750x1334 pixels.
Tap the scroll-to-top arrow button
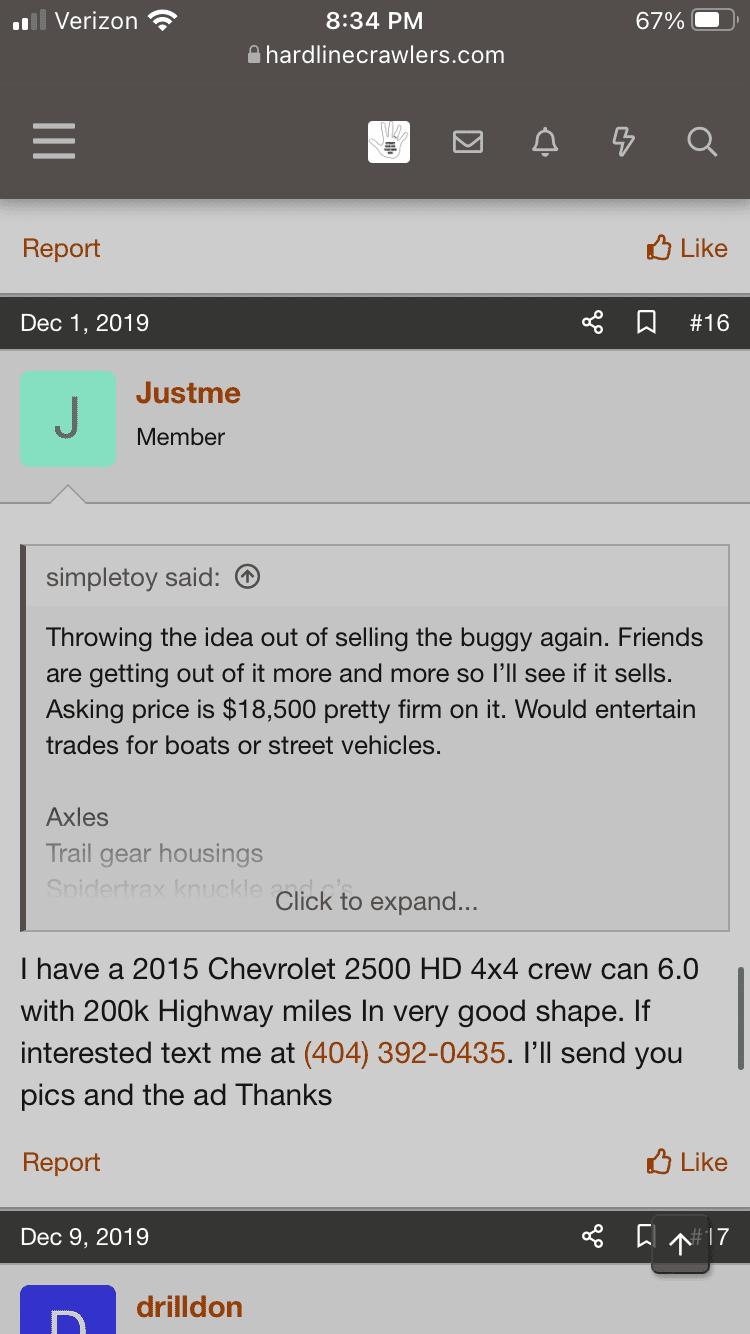click(680, 1244)
